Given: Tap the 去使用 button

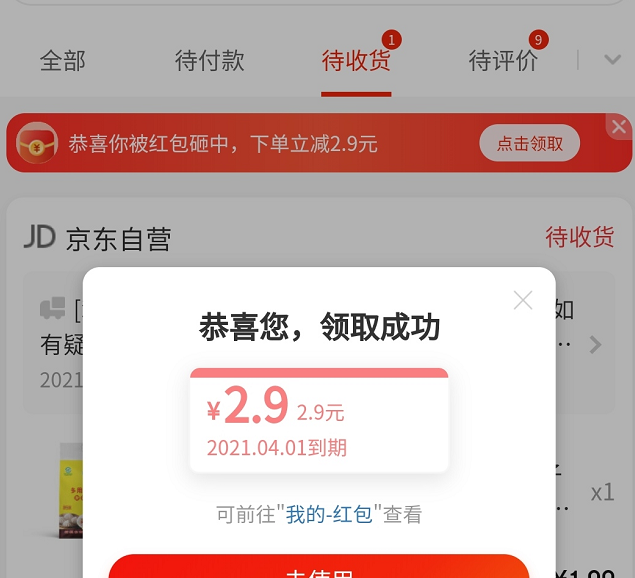Looking at the screenshot, I should click(318, 568).
